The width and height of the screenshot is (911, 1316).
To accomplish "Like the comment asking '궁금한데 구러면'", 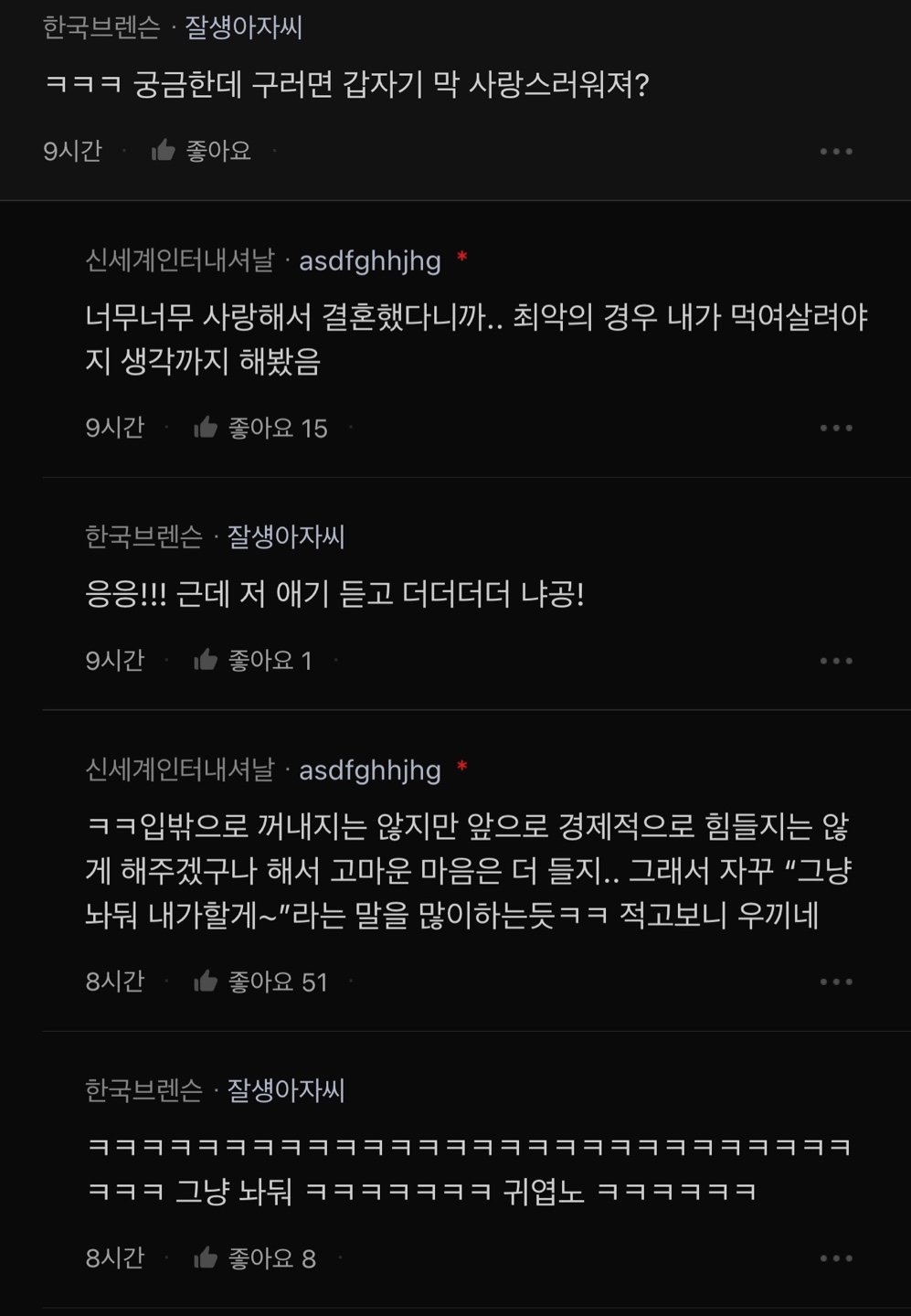I will point(200,151).
